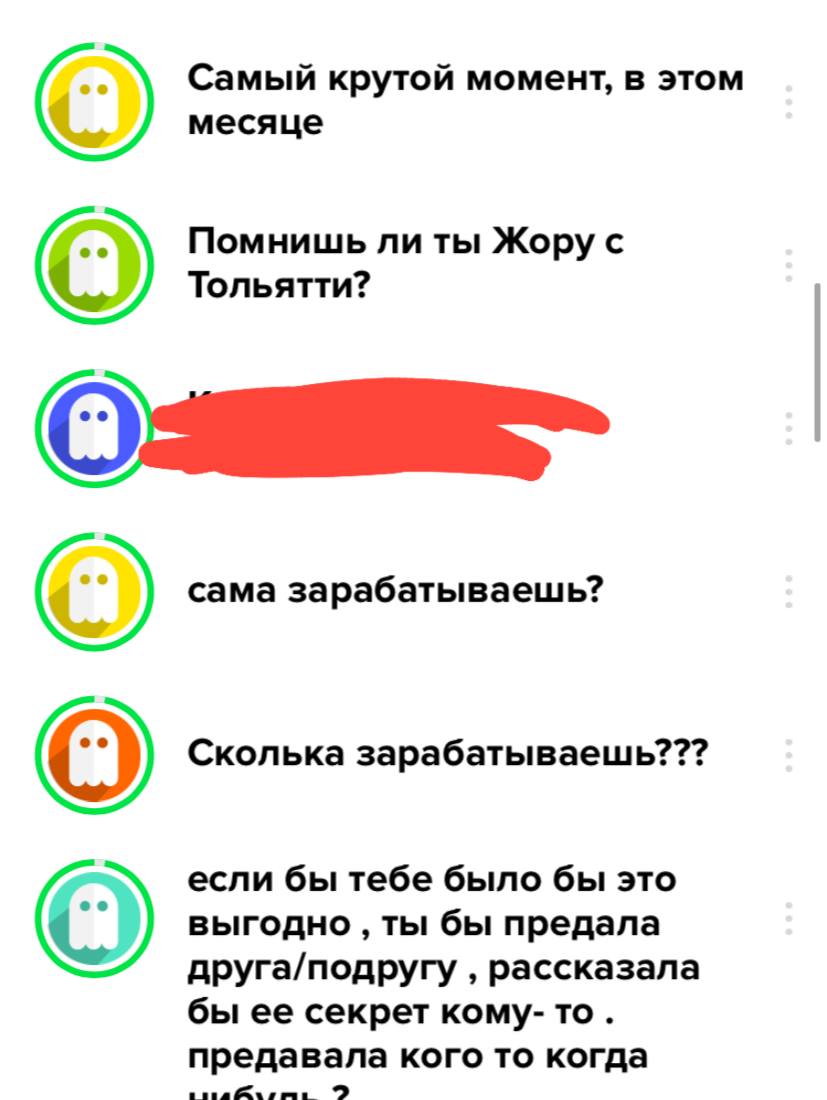Open options menu for 'сама зарабатываешь?' question
Screen dimensions: 827x1100
(x=789, y=592)
